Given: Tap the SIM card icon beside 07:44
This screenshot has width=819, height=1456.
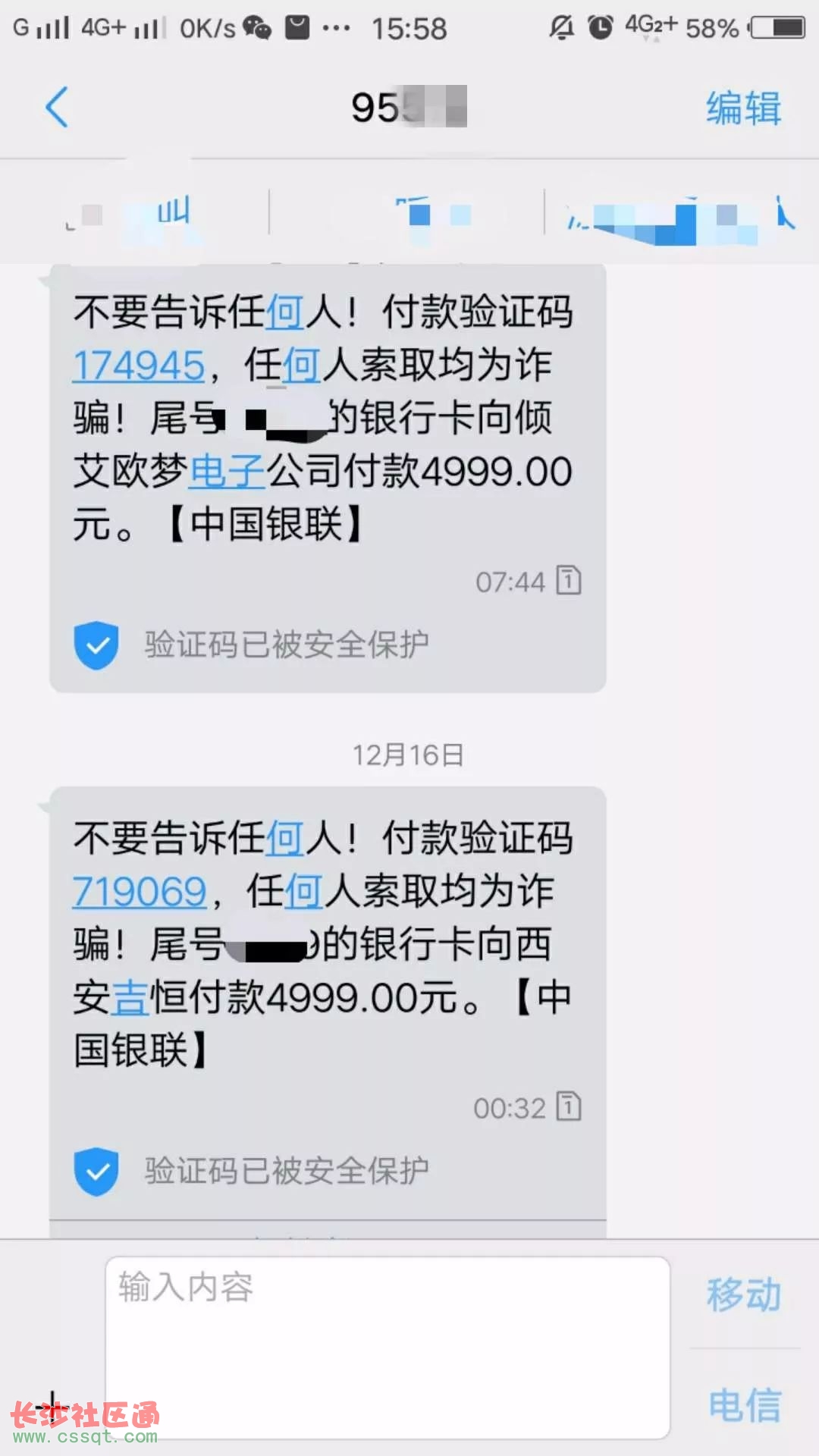Looking at the screenshot, I should 569,580.
